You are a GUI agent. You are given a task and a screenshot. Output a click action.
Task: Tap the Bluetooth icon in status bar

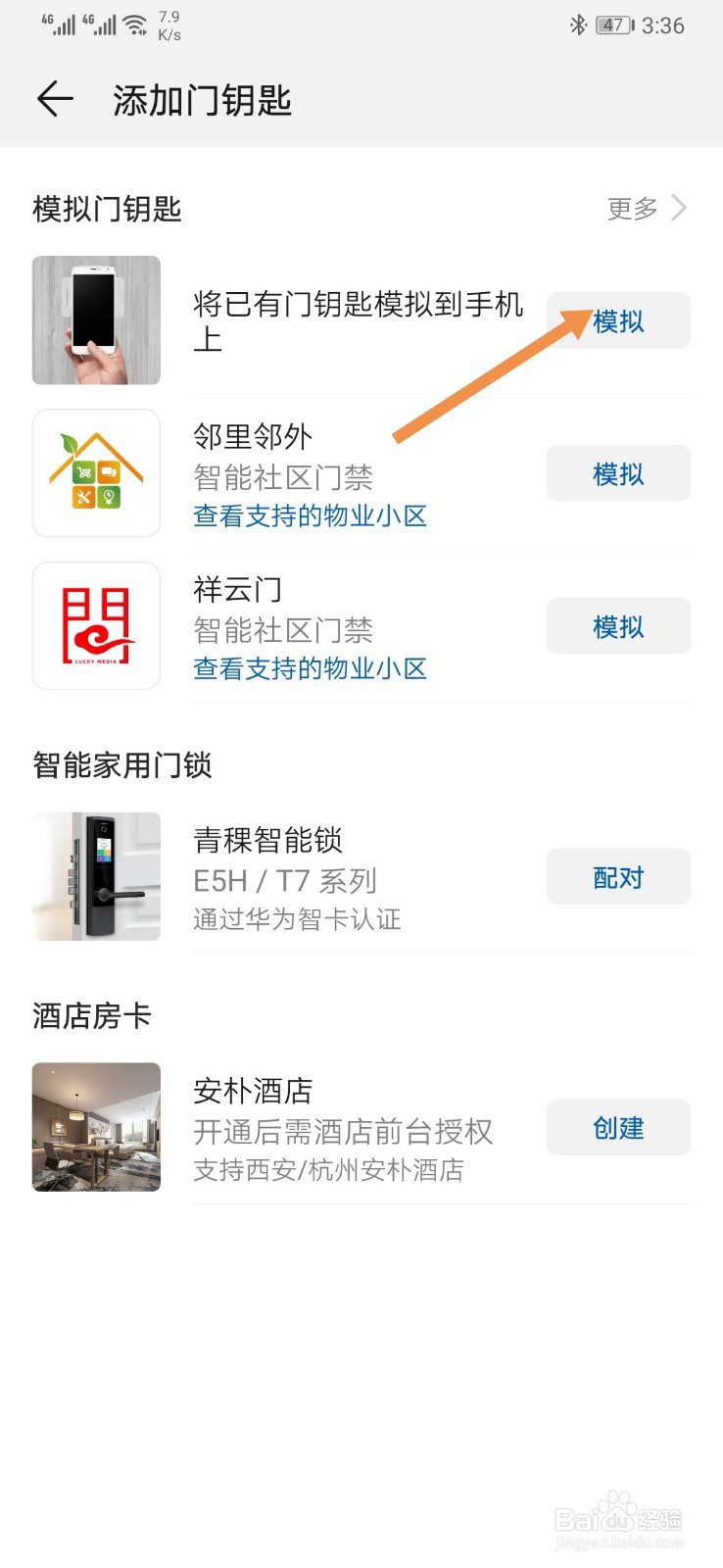[x=576, y=26]
